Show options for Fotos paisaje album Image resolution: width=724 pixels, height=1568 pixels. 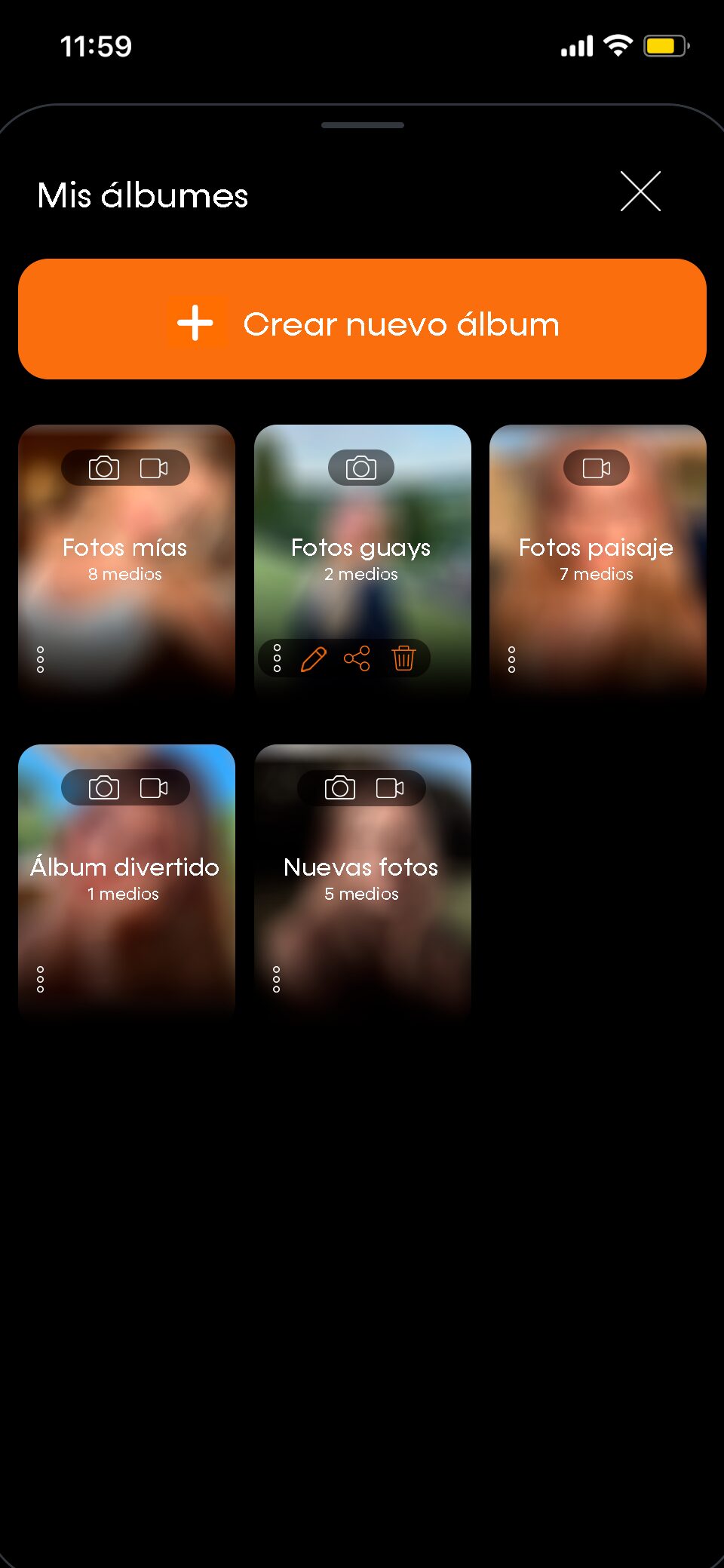(x=512, y=659)
